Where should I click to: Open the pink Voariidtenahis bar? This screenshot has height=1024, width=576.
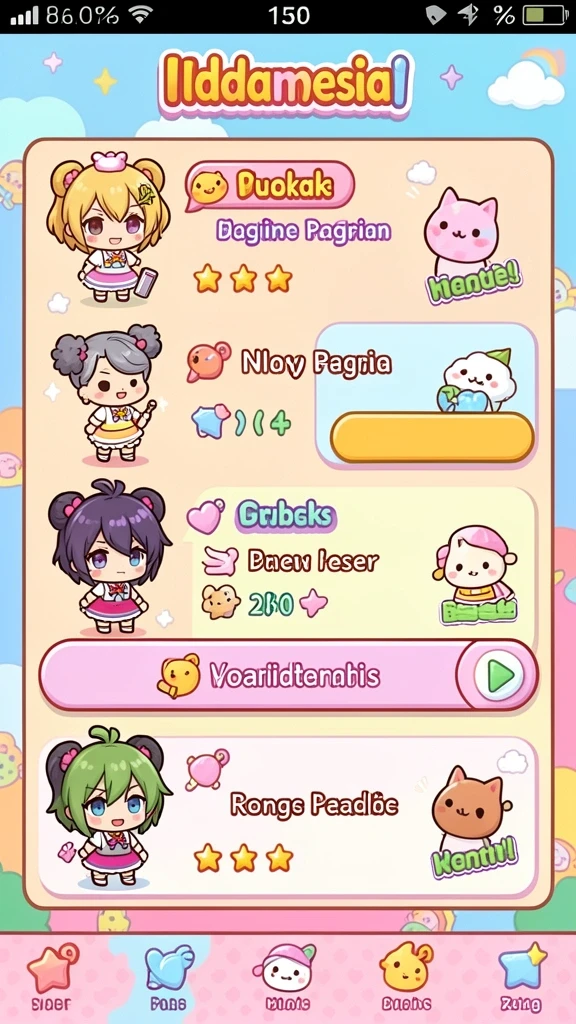pyautogui.click(x=289, y=675)
